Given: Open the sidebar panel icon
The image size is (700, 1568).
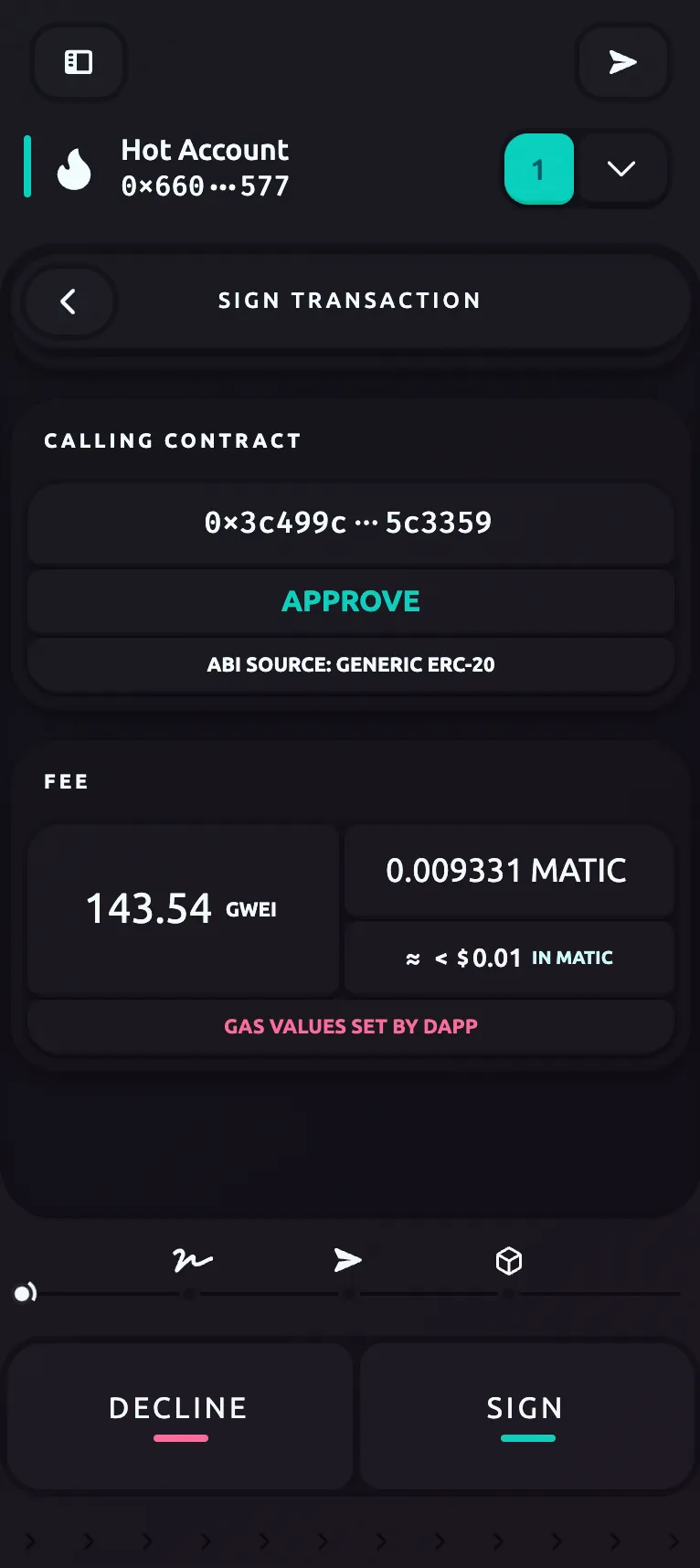Looking at the screenshot, I should [x=79, y=62].
